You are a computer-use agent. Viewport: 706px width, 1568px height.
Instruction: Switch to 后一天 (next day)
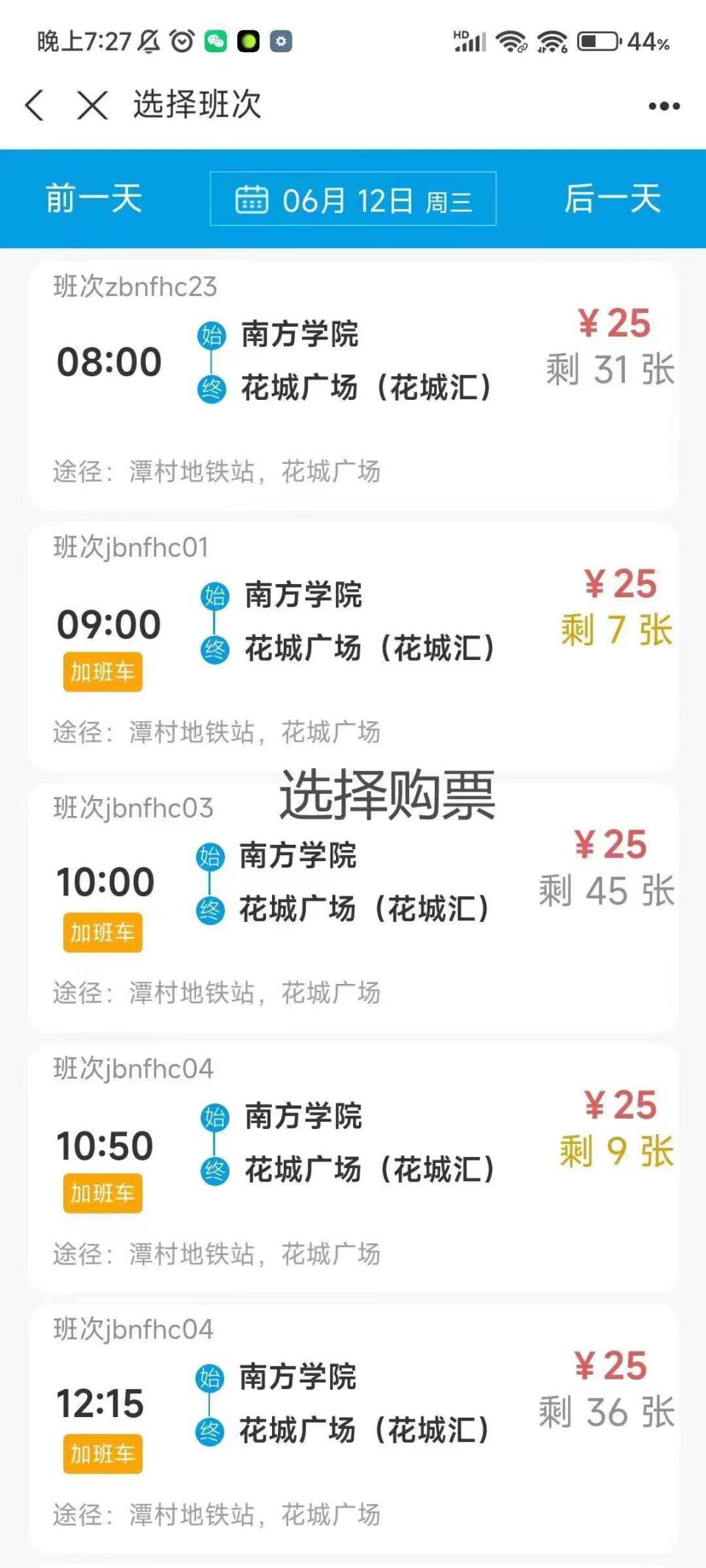(612, 199)
